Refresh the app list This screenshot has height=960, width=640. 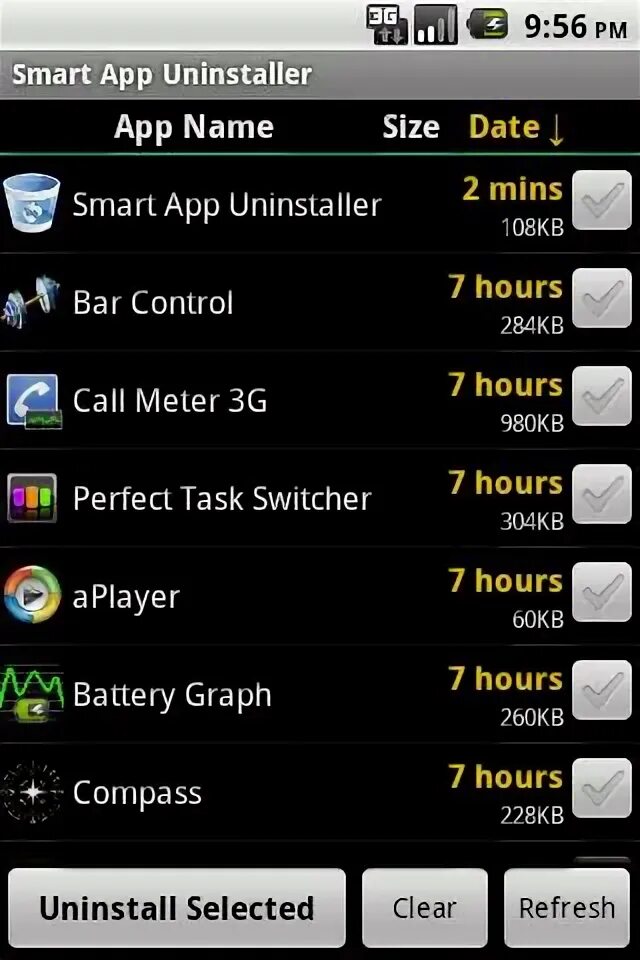567,908
